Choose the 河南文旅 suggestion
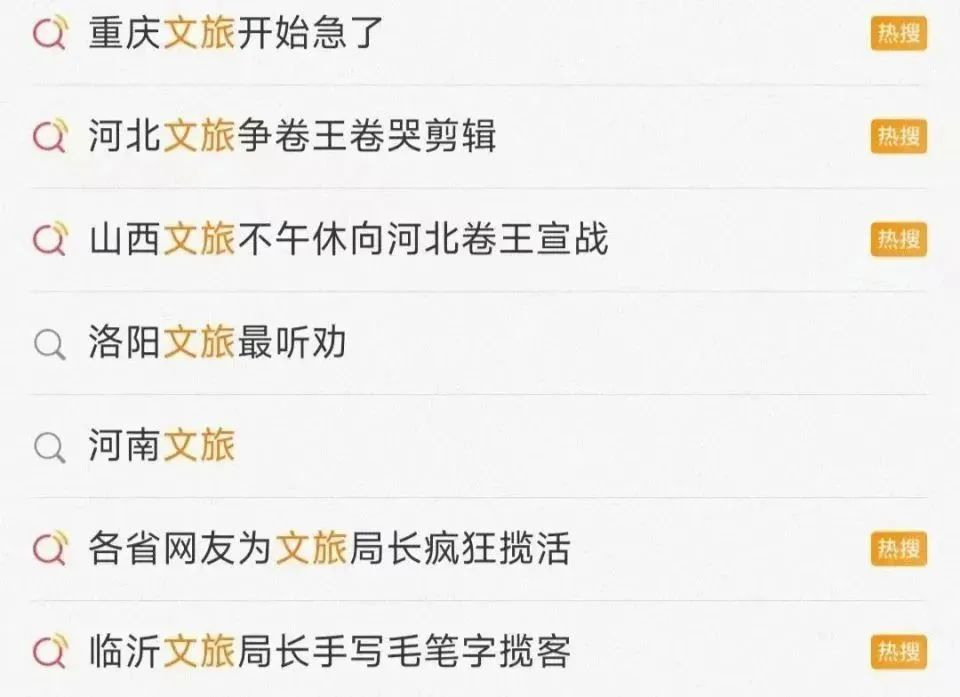960x697 pixels. (161, 446)
